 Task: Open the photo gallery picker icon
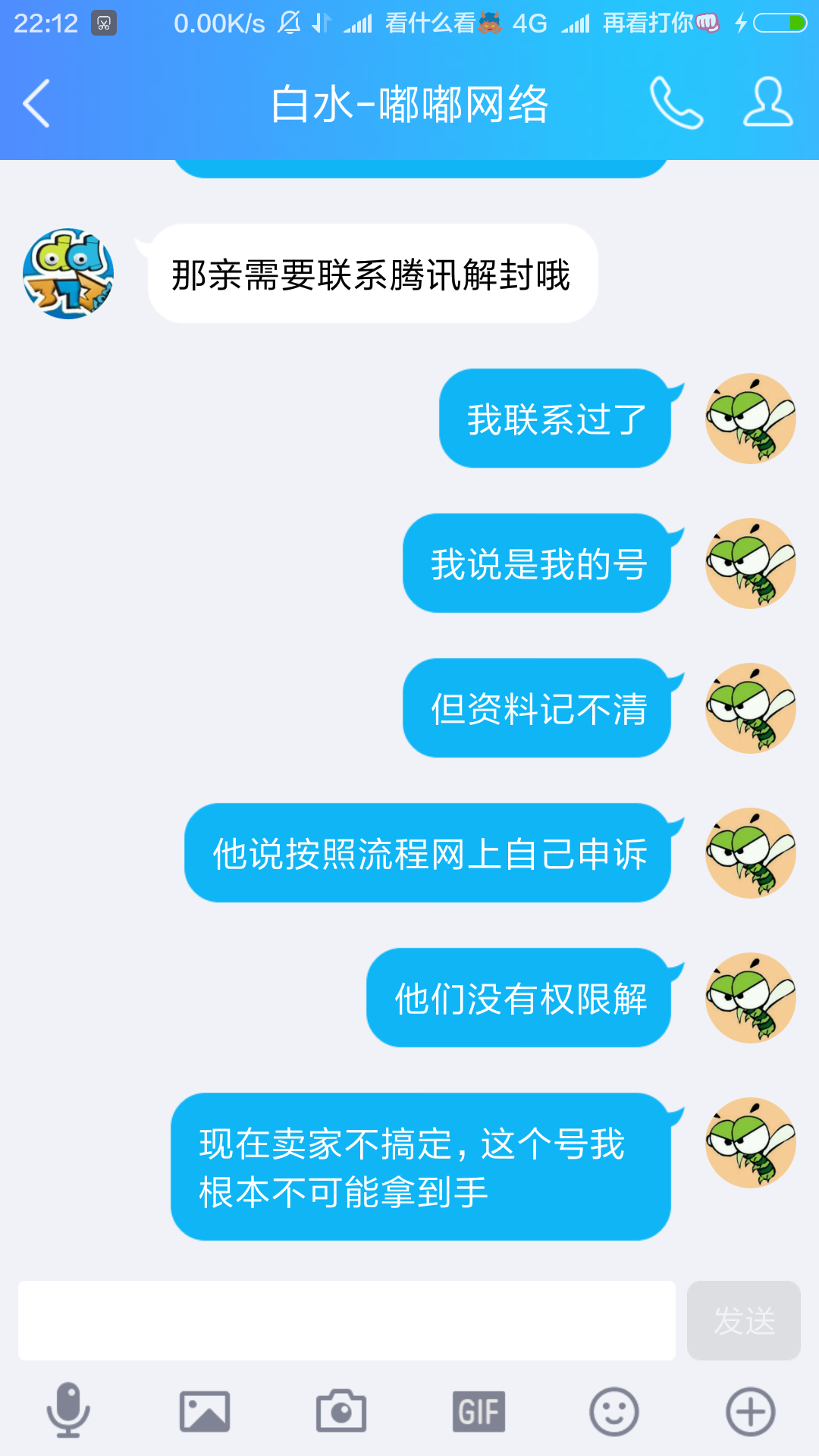click(x=205, y=1412)
